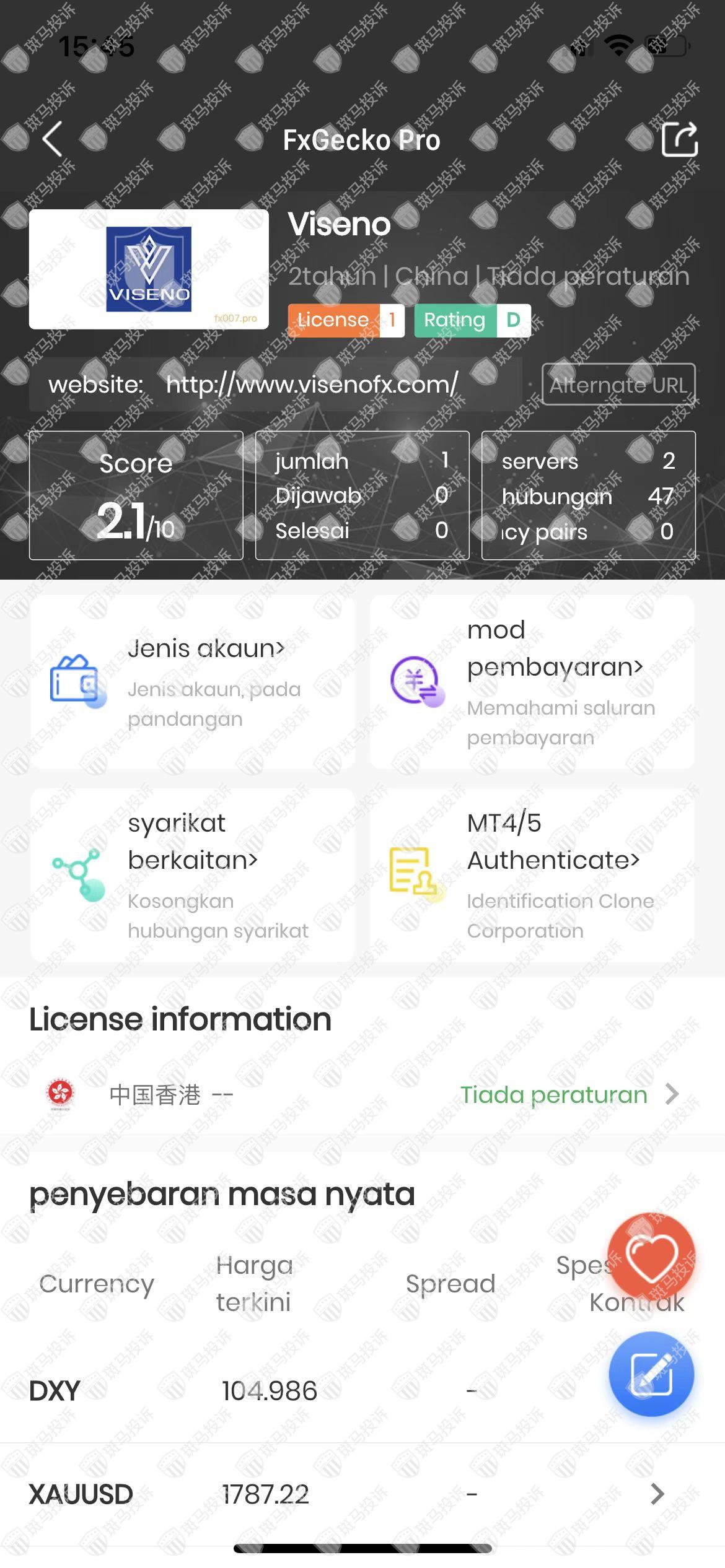The width and height of the screenshot is (725, 1568).
Task: Check MT4/5 Authenticate card
Action: (532, 875)
